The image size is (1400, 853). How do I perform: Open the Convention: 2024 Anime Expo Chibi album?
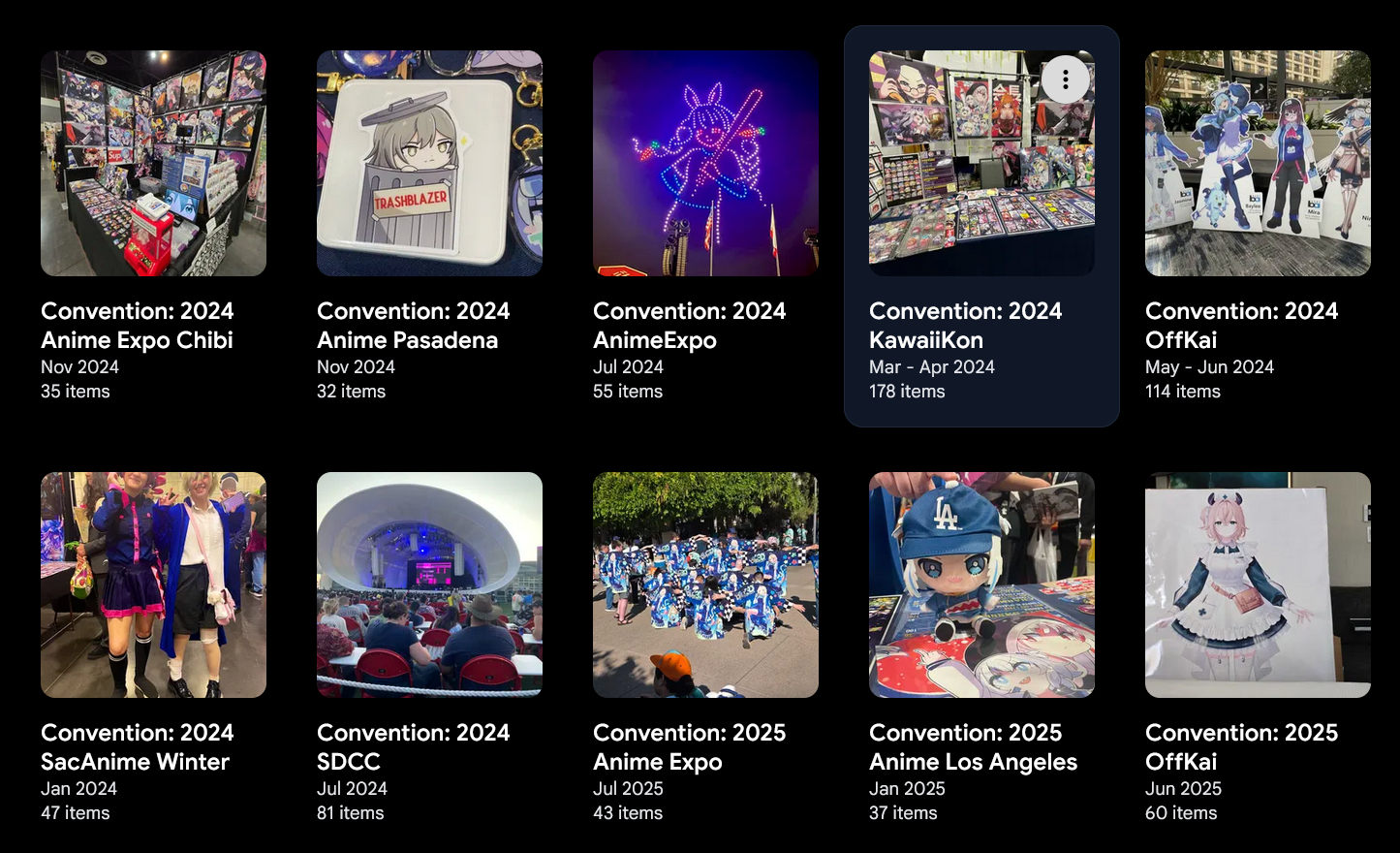point(153,163)
